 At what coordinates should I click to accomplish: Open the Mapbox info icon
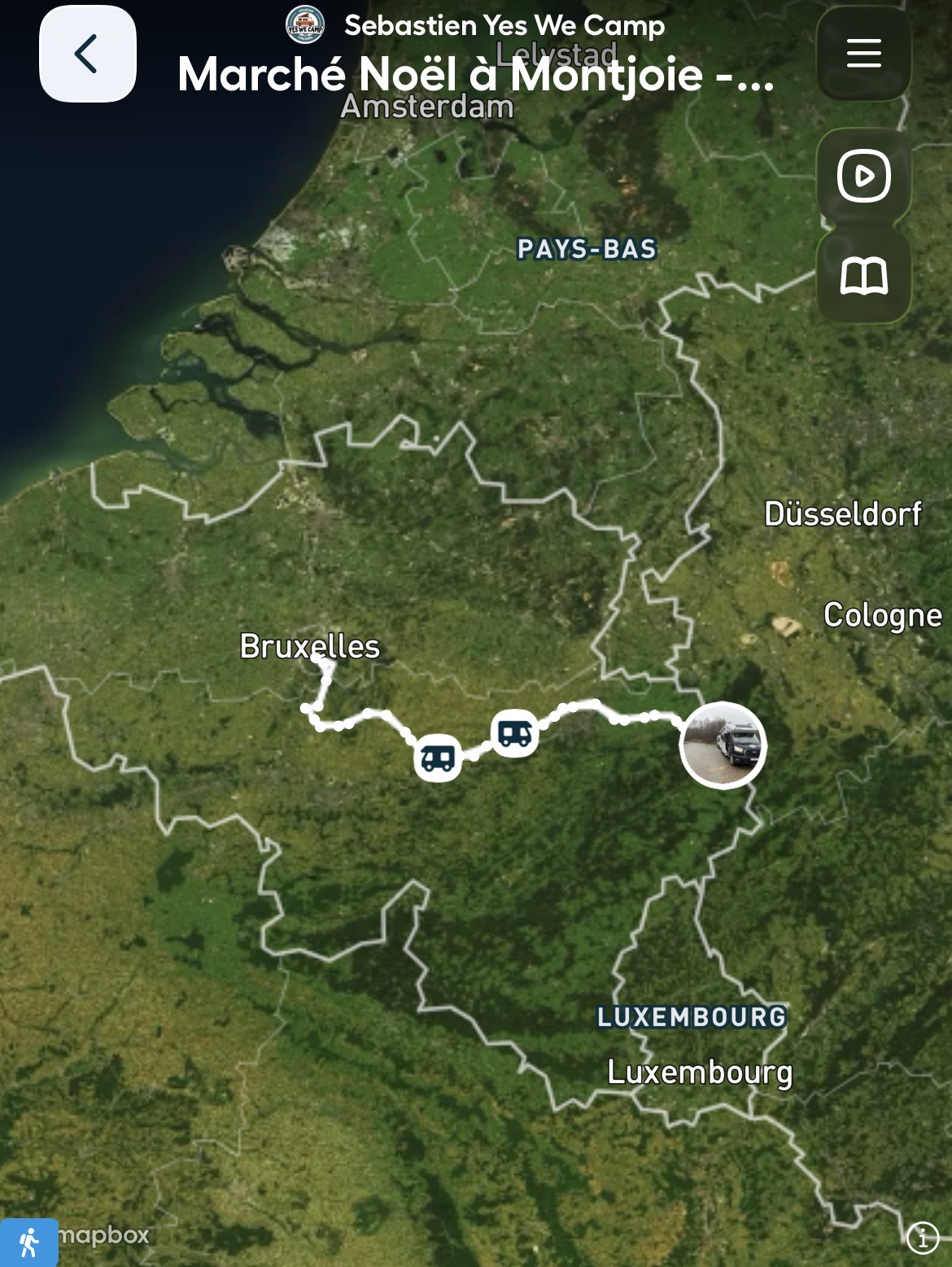923,1238
